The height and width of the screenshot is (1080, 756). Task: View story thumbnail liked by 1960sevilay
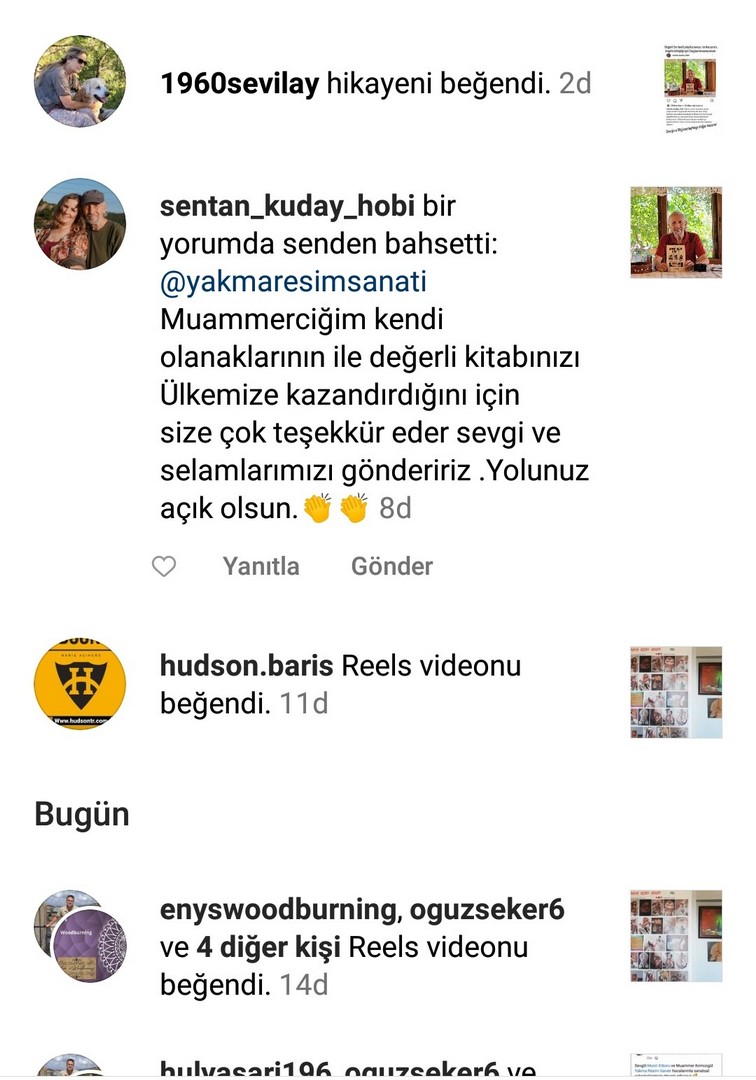point(693,88)
